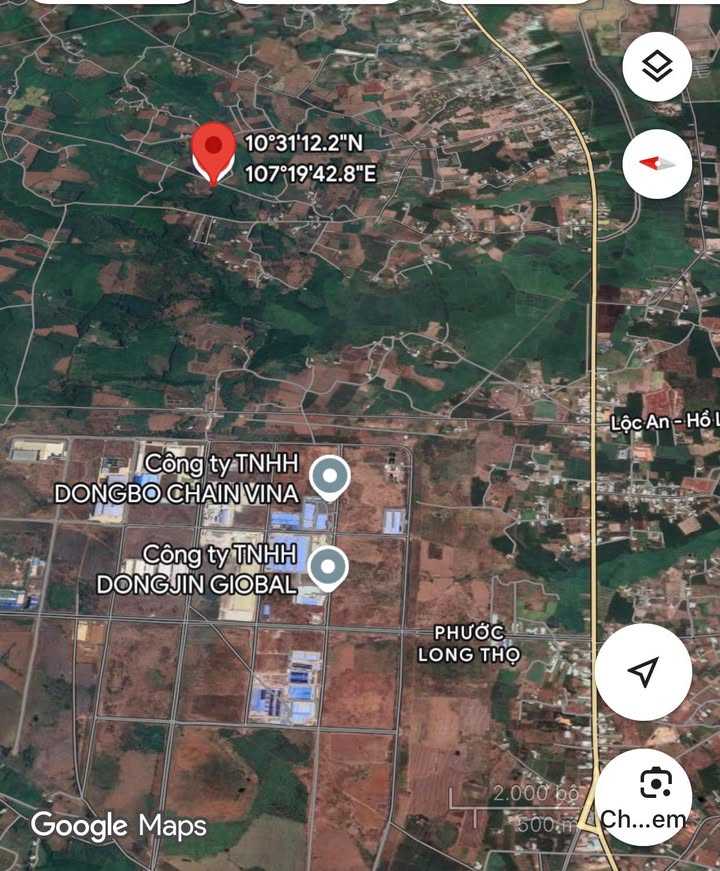Image resolution: width=720 pixels, height=871 pixels.
Task: Center the map on my location
Action: coord(645,672)
